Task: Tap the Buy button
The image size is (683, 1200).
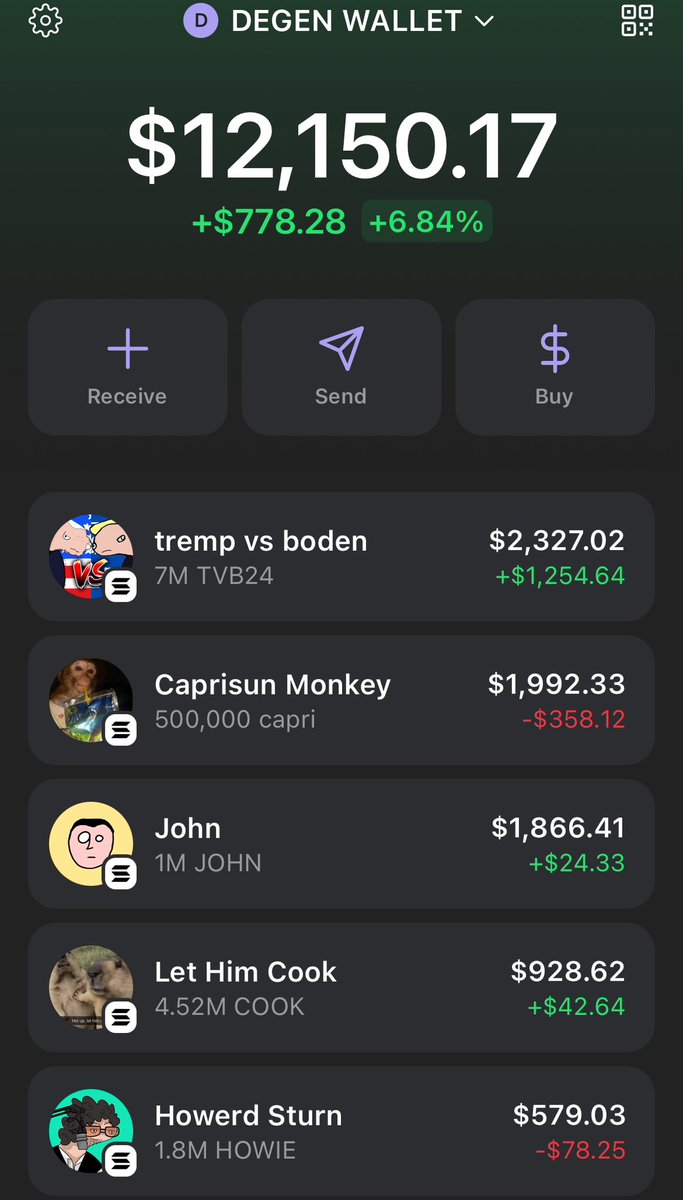Action: coord(555,367)
